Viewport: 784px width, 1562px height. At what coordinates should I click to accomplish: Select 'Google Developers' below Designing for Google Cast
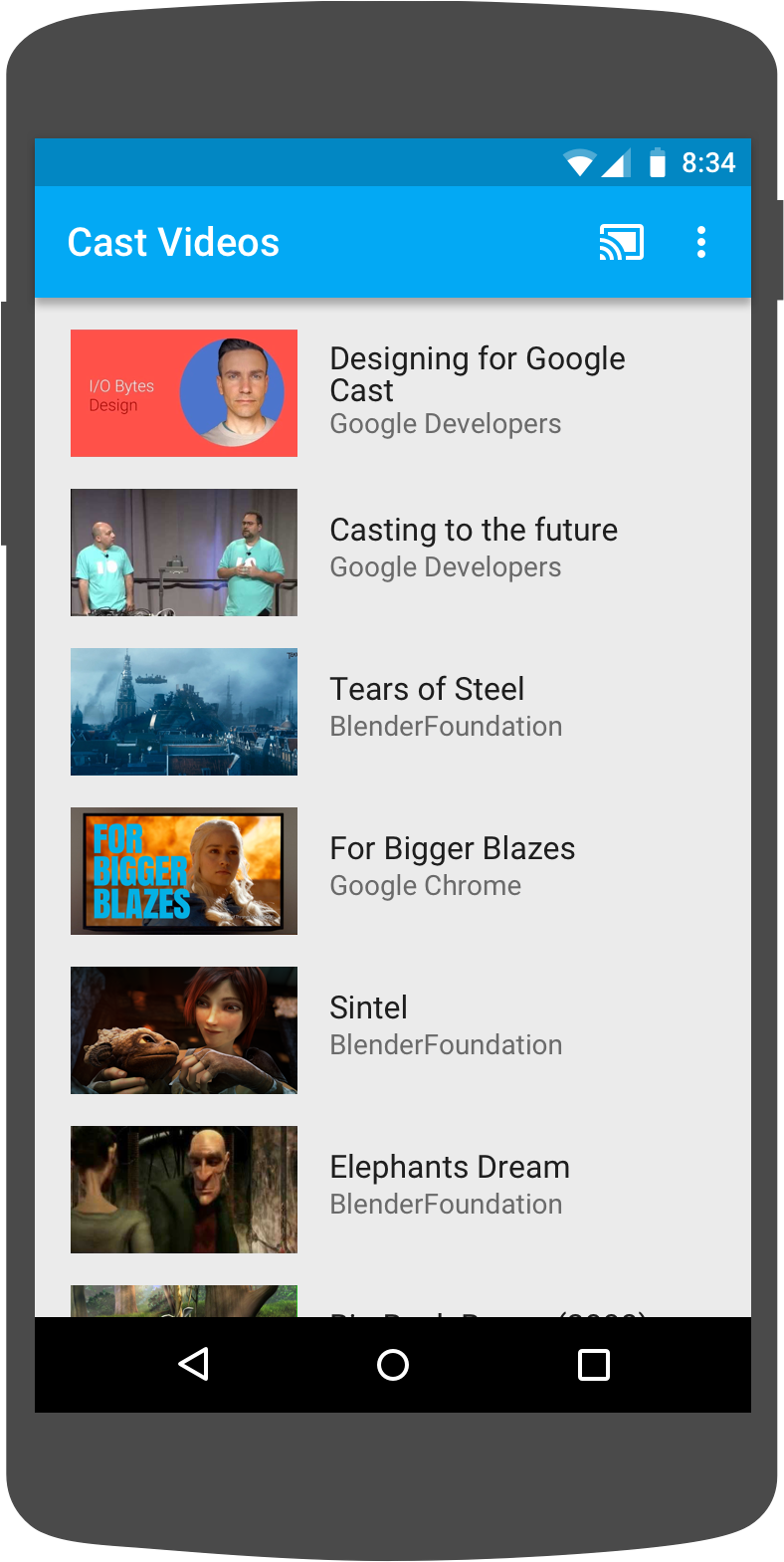coord(445,423)
